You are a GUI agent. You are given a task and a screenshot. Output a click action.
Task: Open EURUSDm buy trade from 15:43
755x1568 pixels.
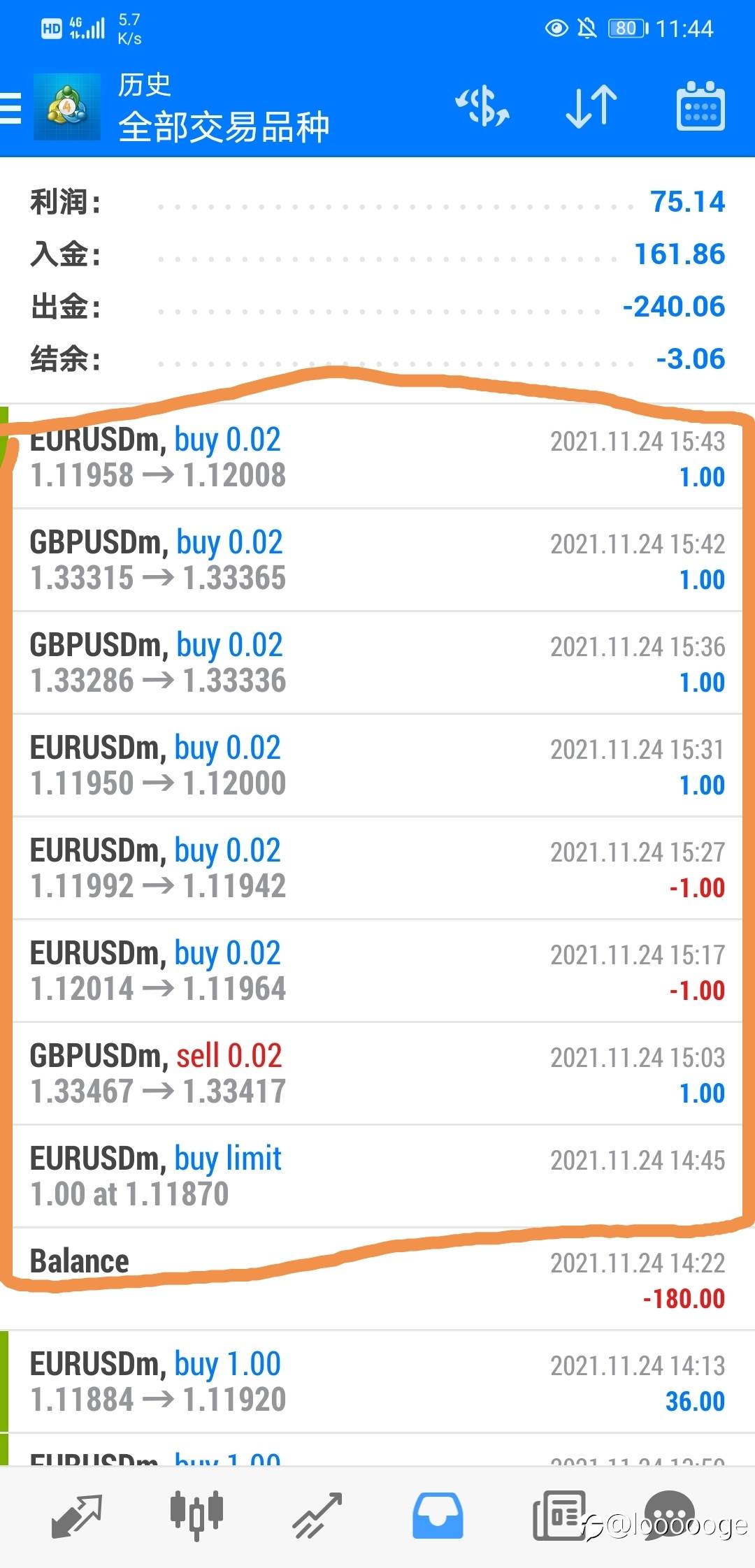tap(377, 457)
